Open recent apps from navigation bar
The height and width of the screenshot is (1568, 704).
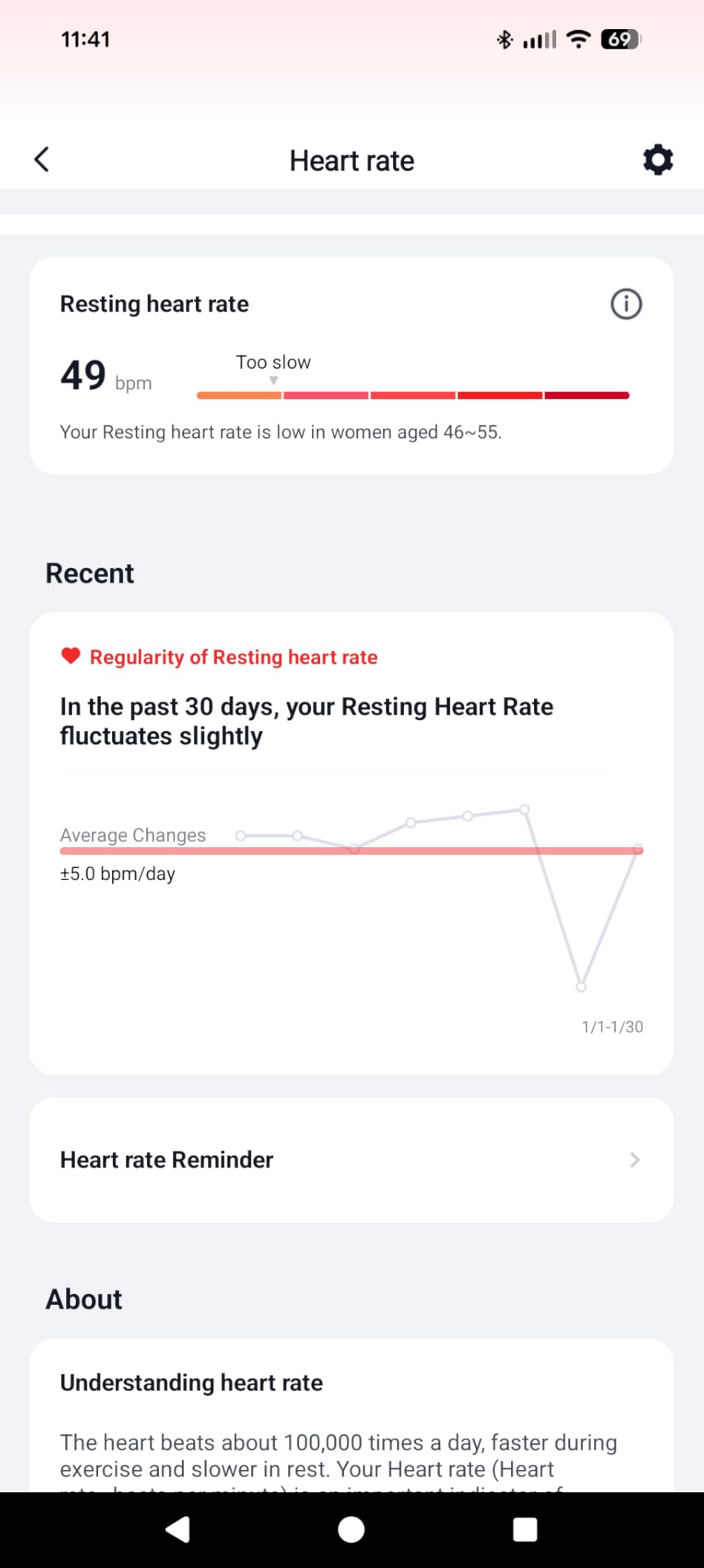[525, 1530]
